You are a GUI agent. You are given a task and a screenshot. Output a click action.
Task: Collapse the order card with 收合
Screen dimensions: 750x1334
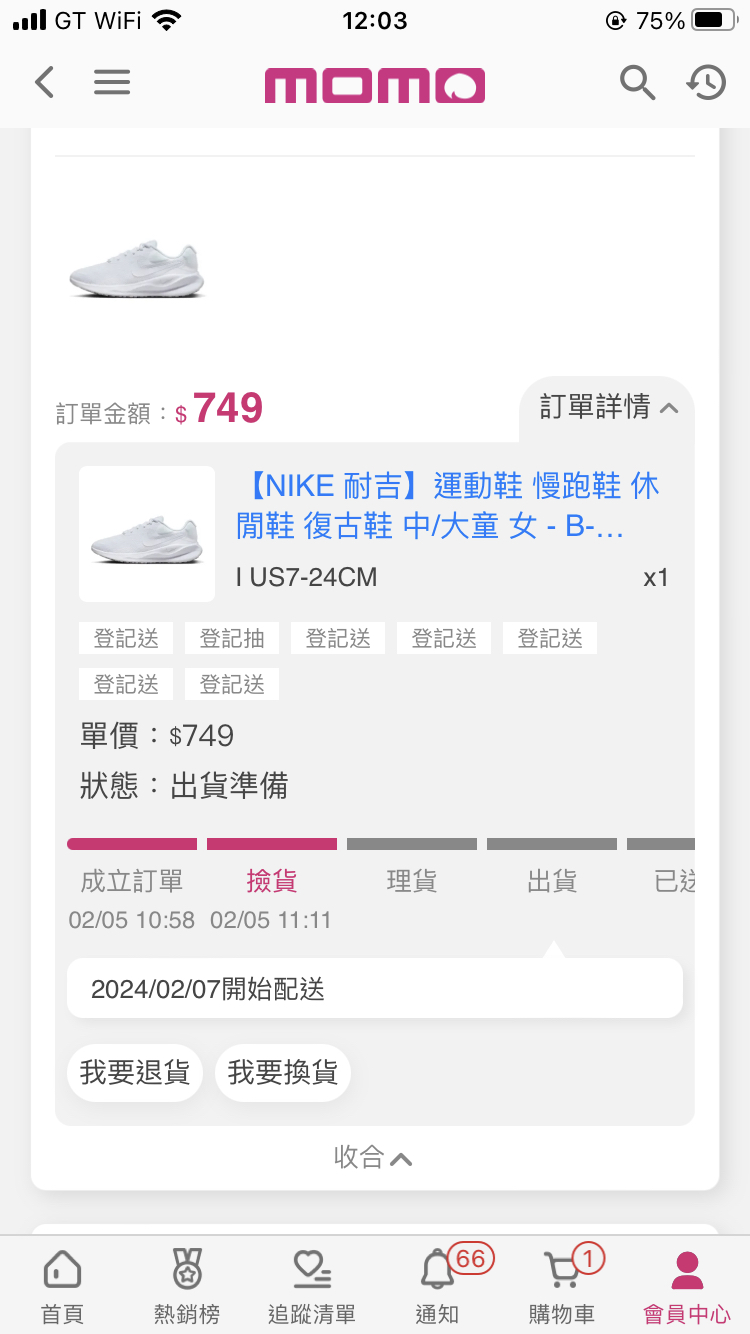tap(373, 1157)
